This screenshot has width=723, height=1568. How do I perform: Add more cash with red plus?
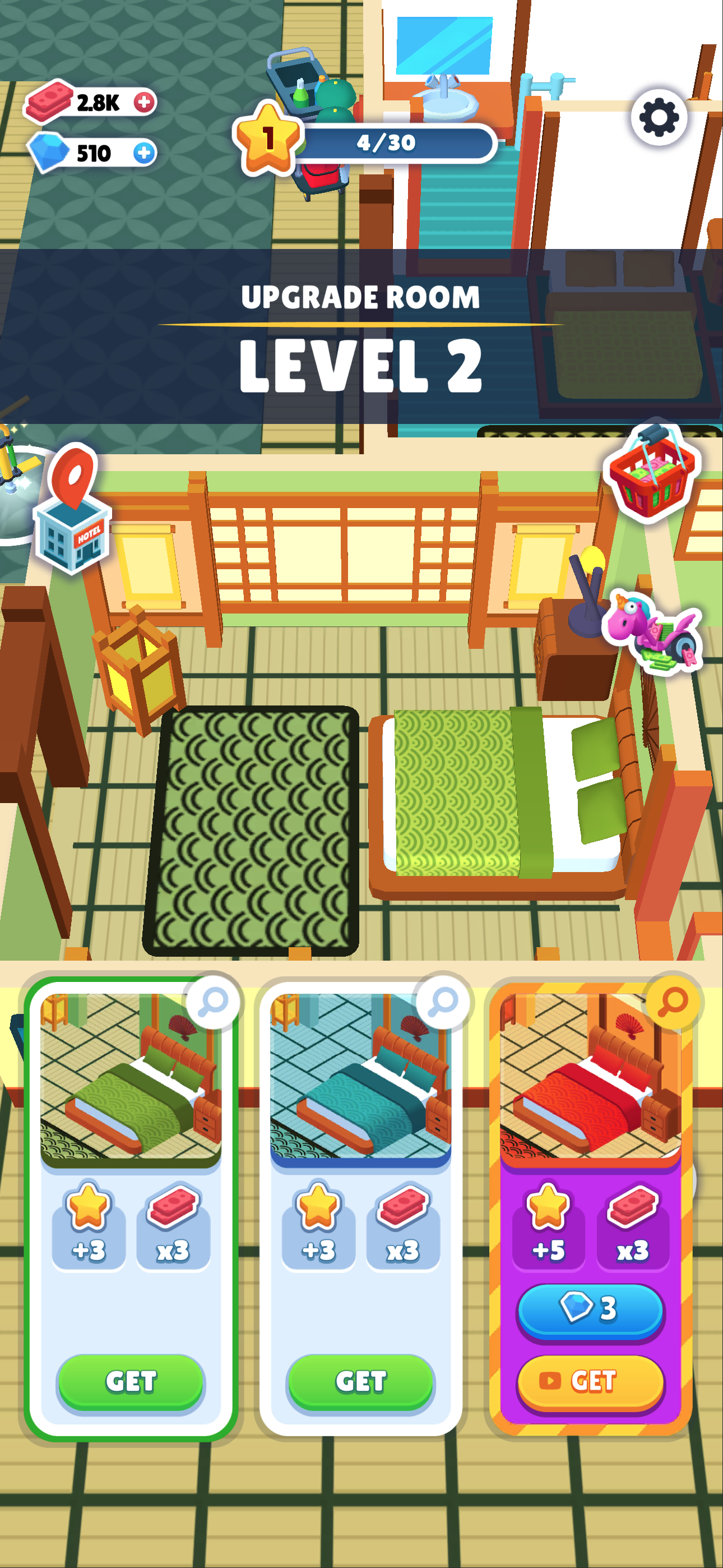pyautogui.click(x=143, y=102)
